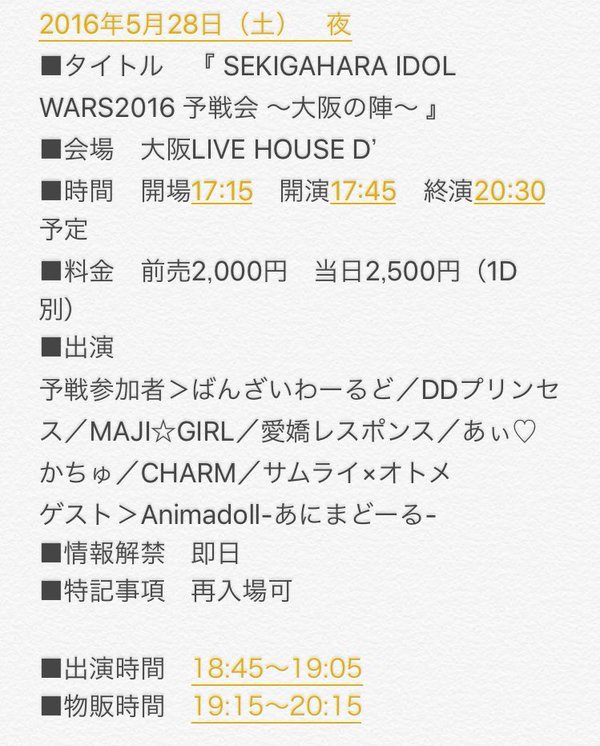Screen dimensions: 600x746
Task: Tap the 17:15 door-opening time link
Action: coord(222,190)
